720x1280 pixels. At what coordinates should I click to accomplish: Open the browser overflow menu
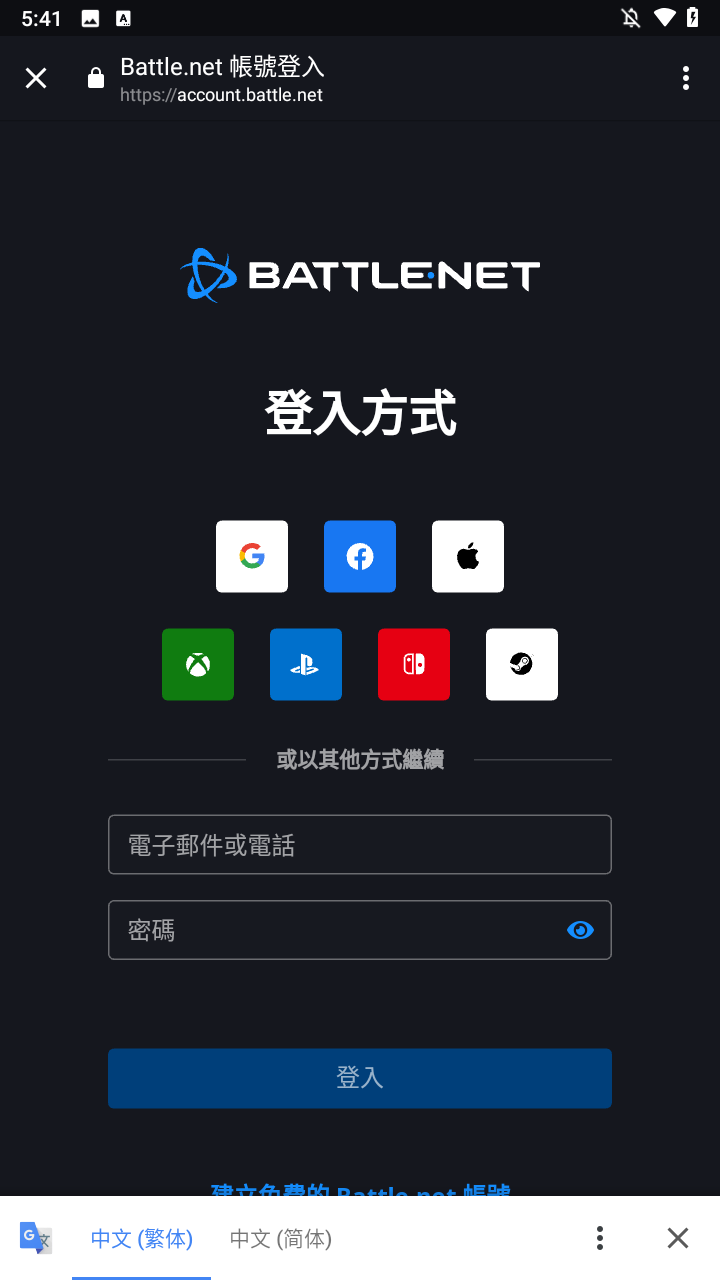(x=685, y=78)
